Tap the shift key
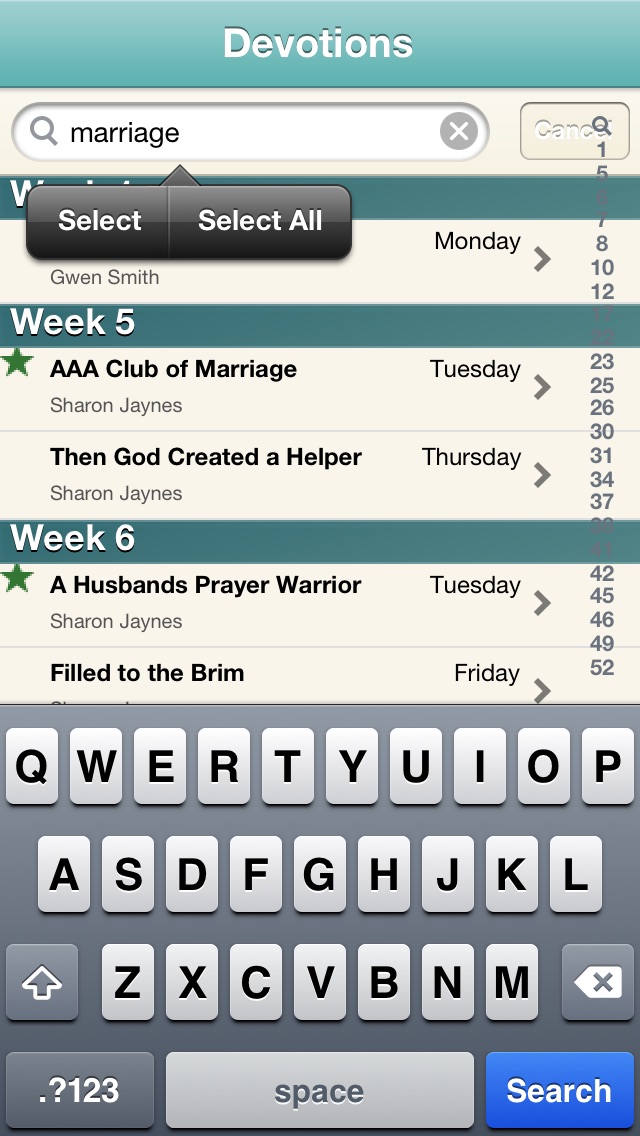 pyautogui.click(x=42, y=982)
